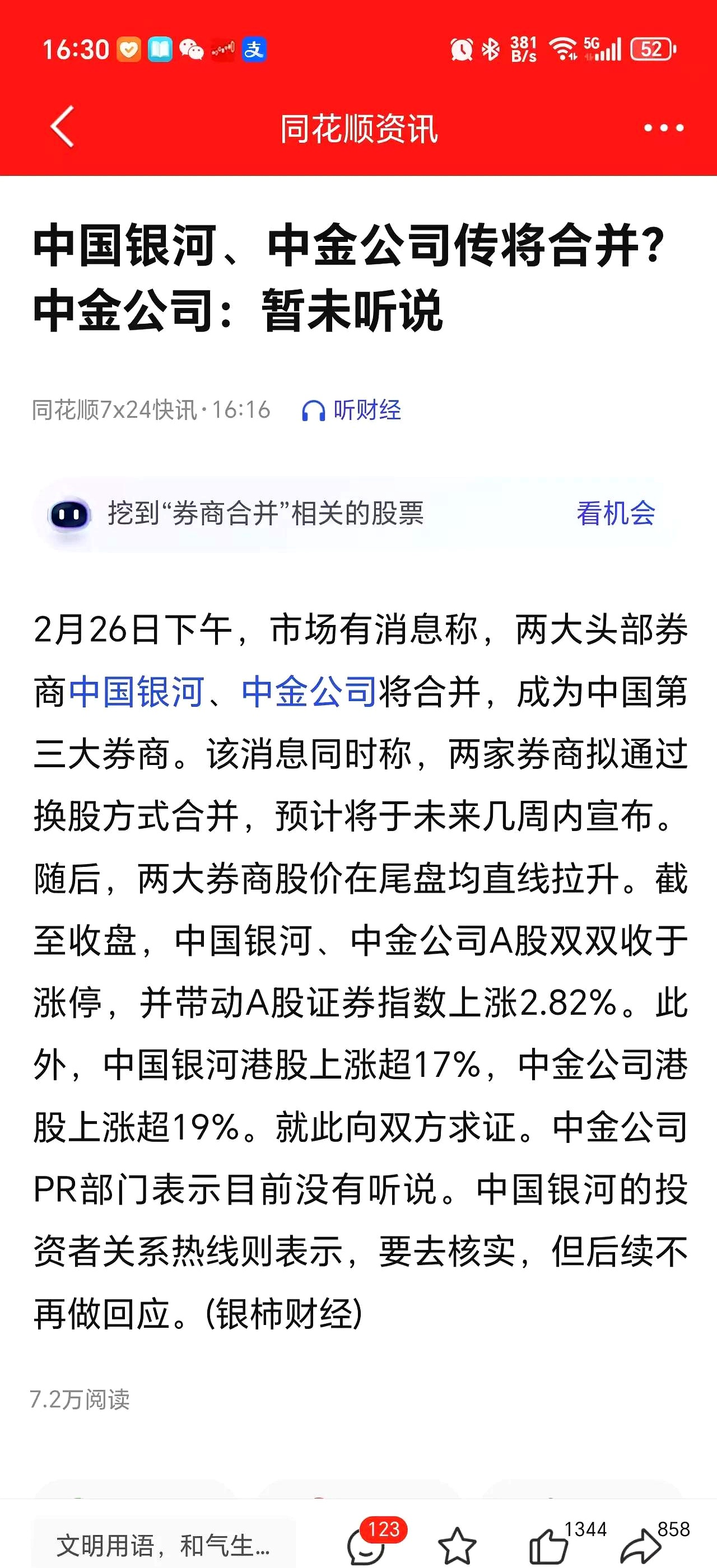Open the 中国银河 stock link
The height and width of the screenshot is (1568, 717).
137,692
